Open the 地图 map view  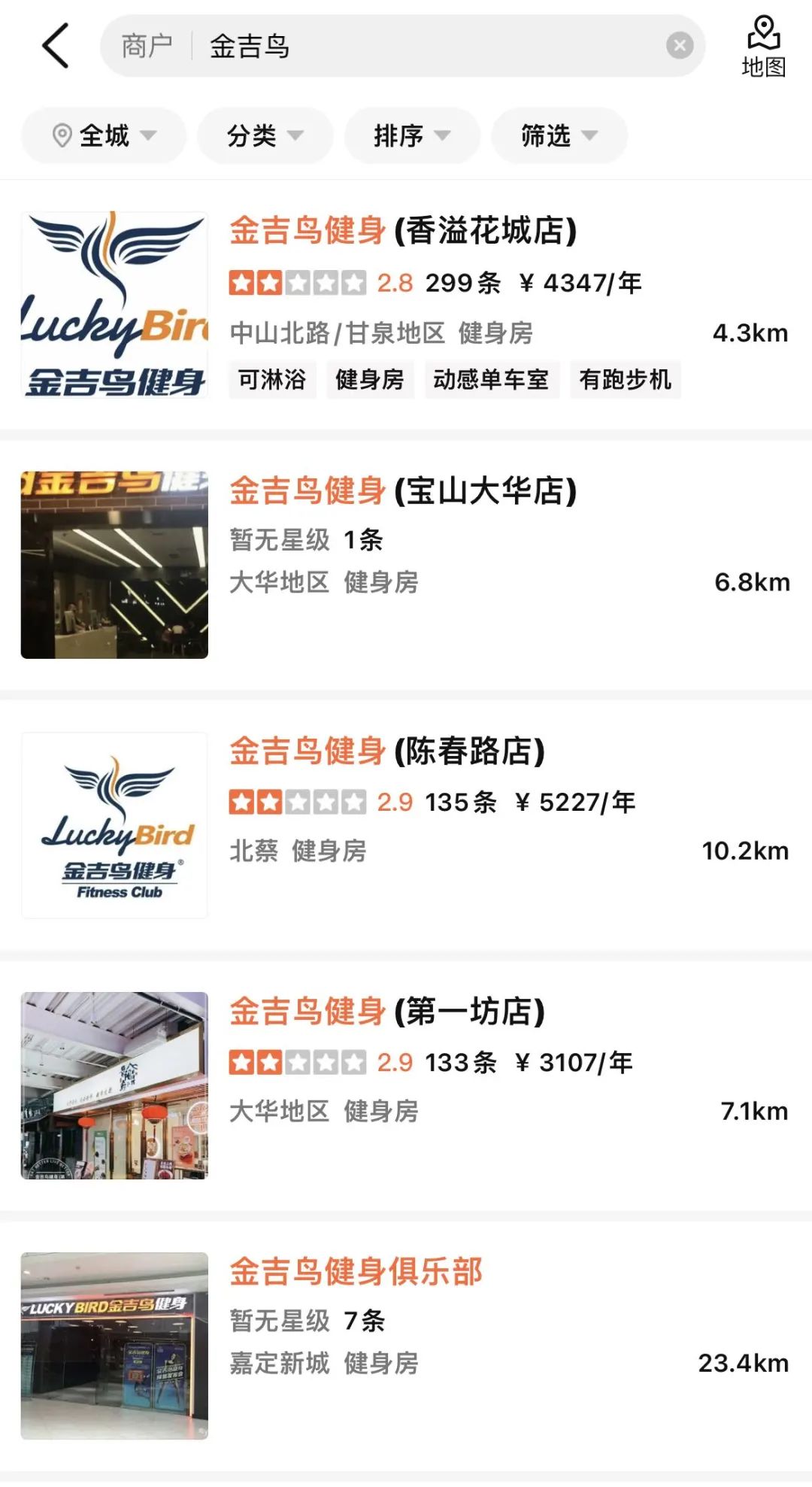pyautogui.click(x=763, y=47)
